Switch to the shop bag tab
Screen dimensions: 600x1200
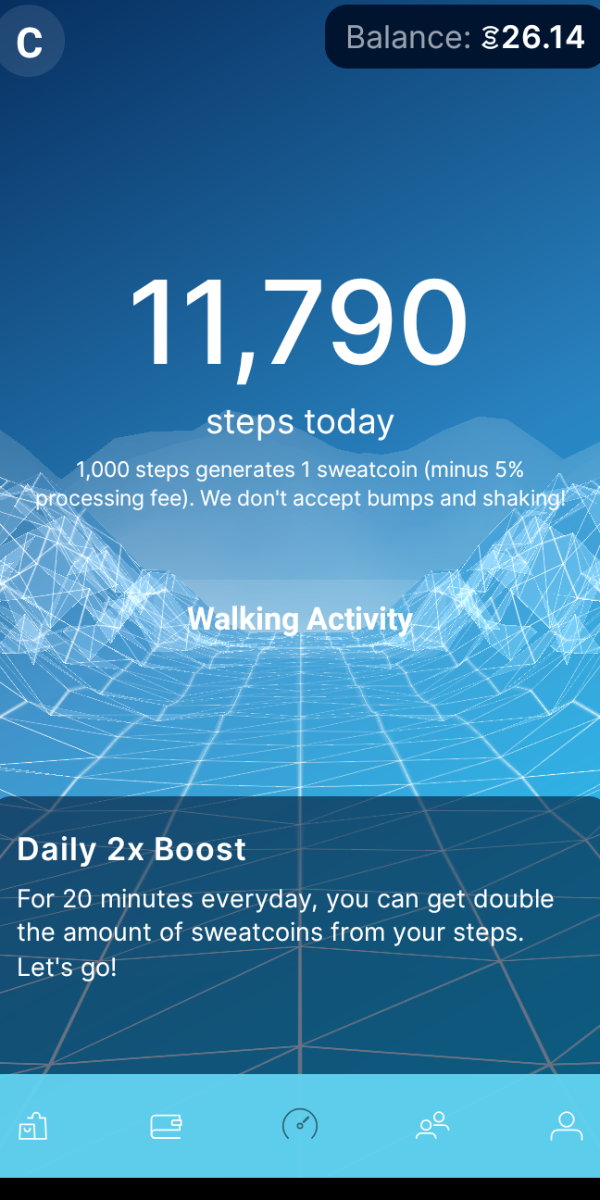33,1126
